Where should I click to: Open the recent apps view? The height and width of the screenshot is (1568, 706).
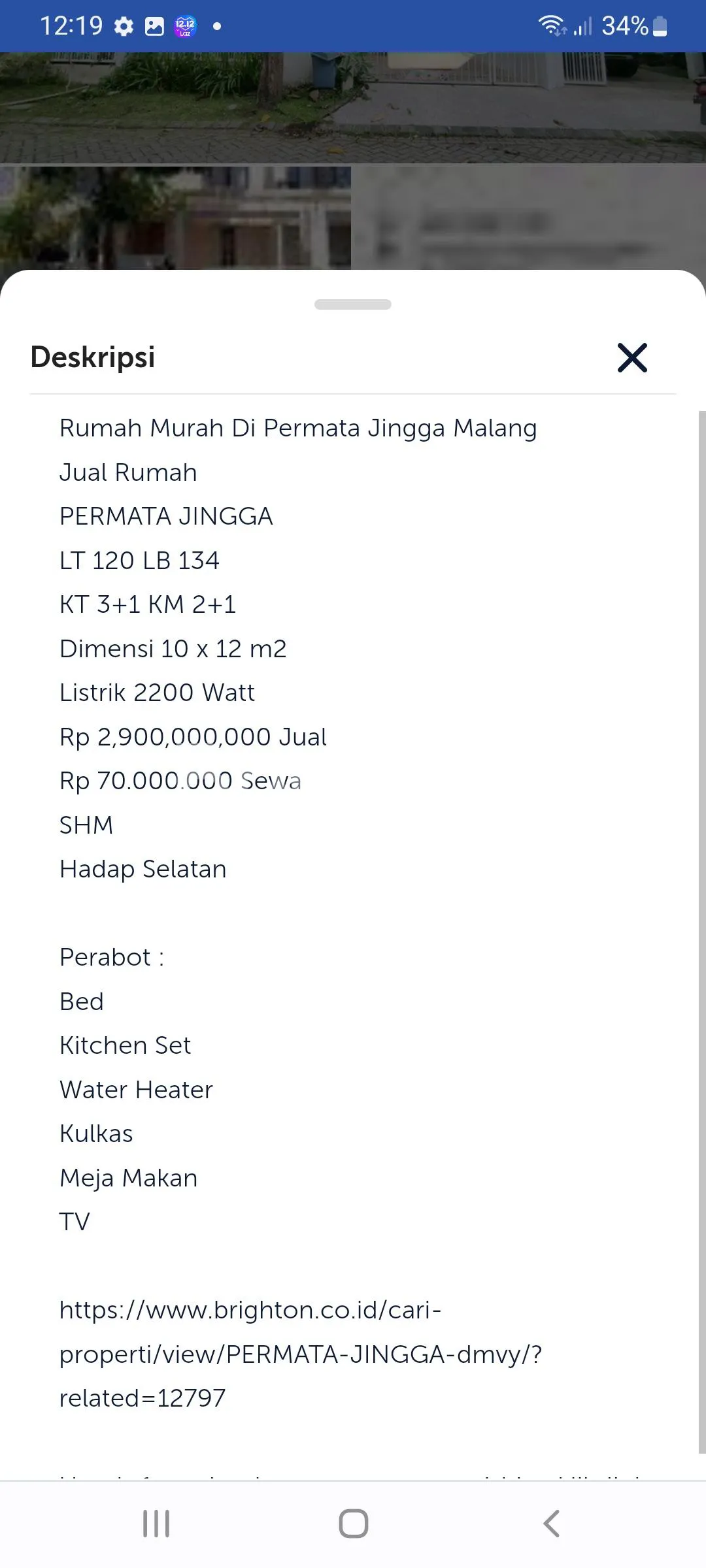pos(156,1524)
